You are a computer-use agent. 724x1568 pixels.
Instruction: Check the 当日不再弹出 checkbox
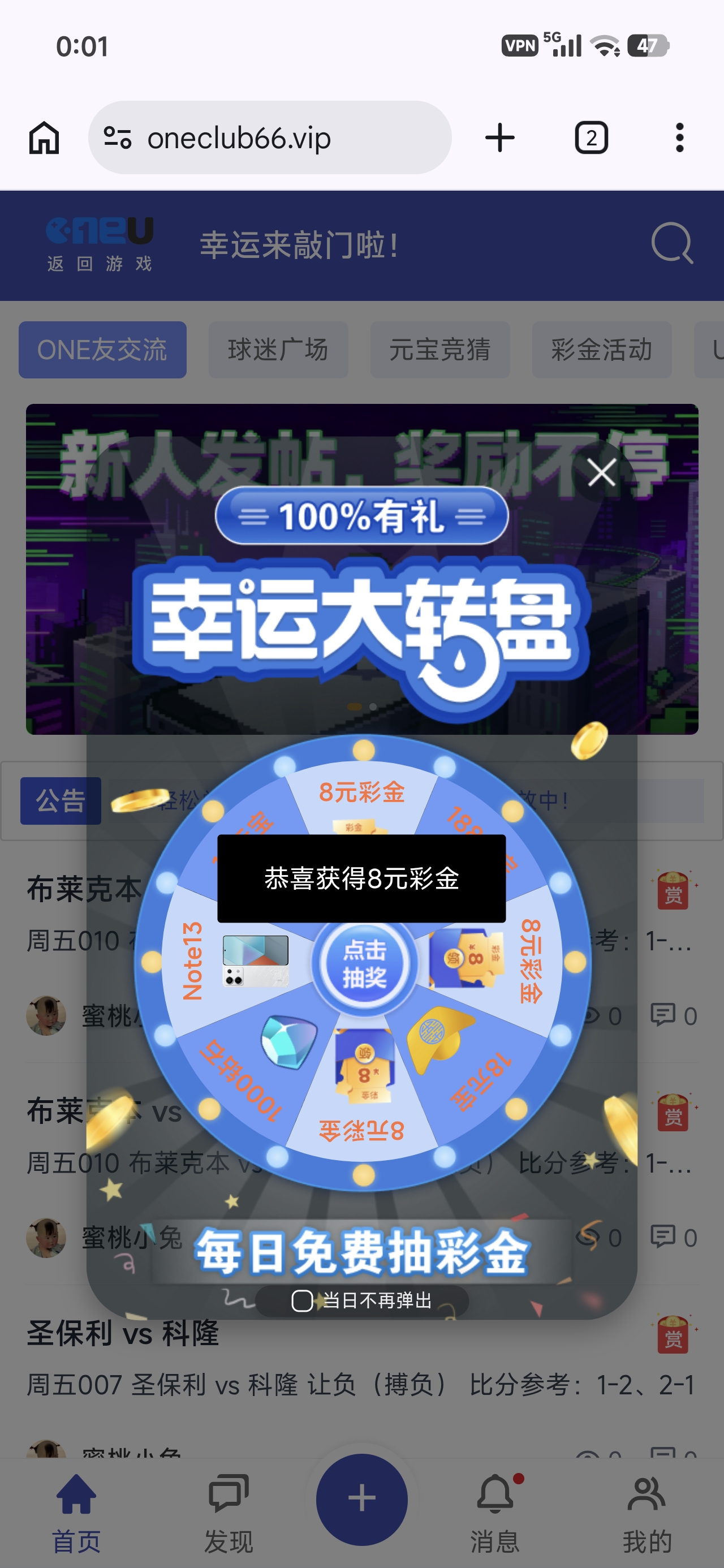coord(302,1301)
